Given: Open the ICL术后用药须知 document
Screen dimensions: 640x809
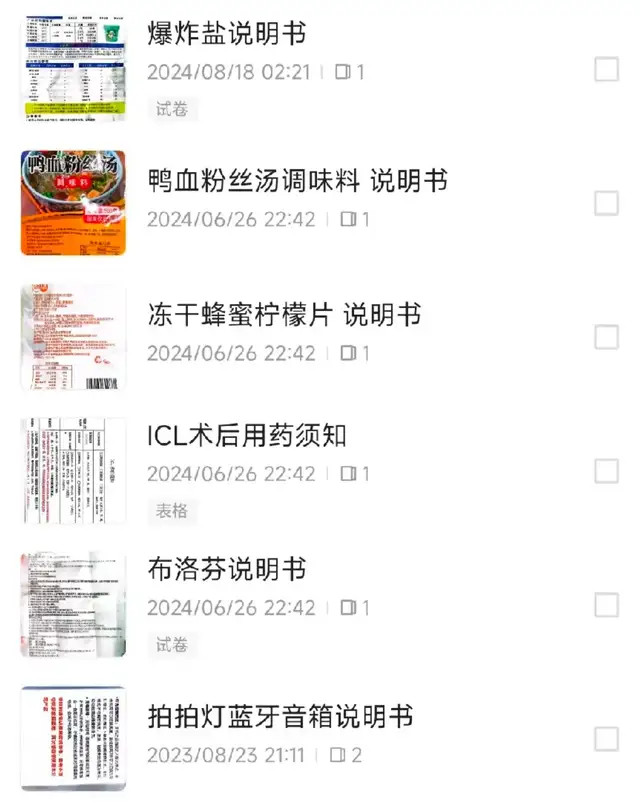Looking at the screenshot, I should point(247,436).
